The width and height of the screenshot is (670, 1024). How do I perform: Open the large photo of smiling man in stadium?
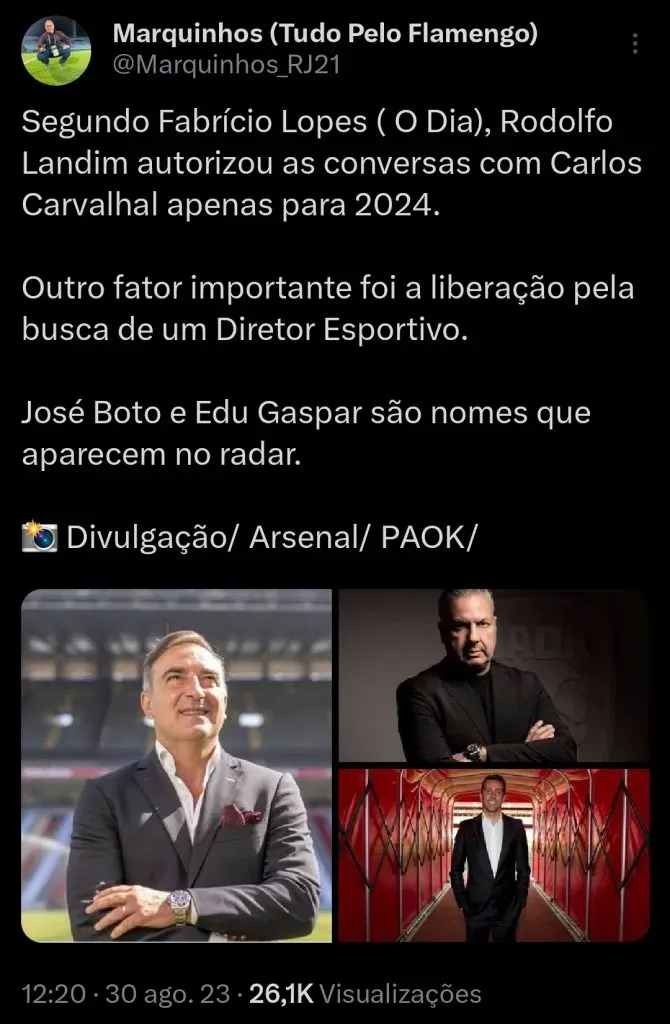[176, 765]
